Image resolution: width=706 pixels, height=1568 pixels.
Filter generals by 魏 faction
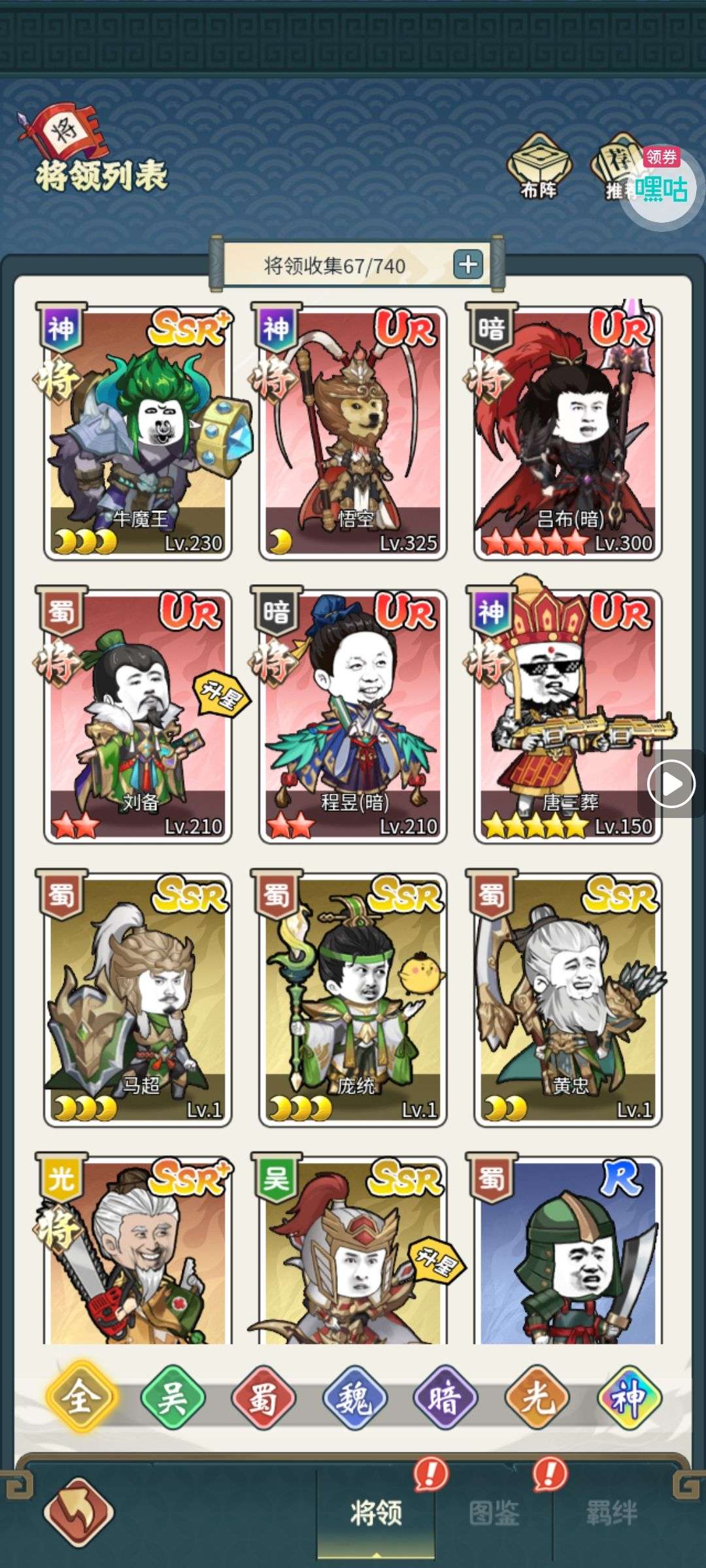tap(355, 1398)
